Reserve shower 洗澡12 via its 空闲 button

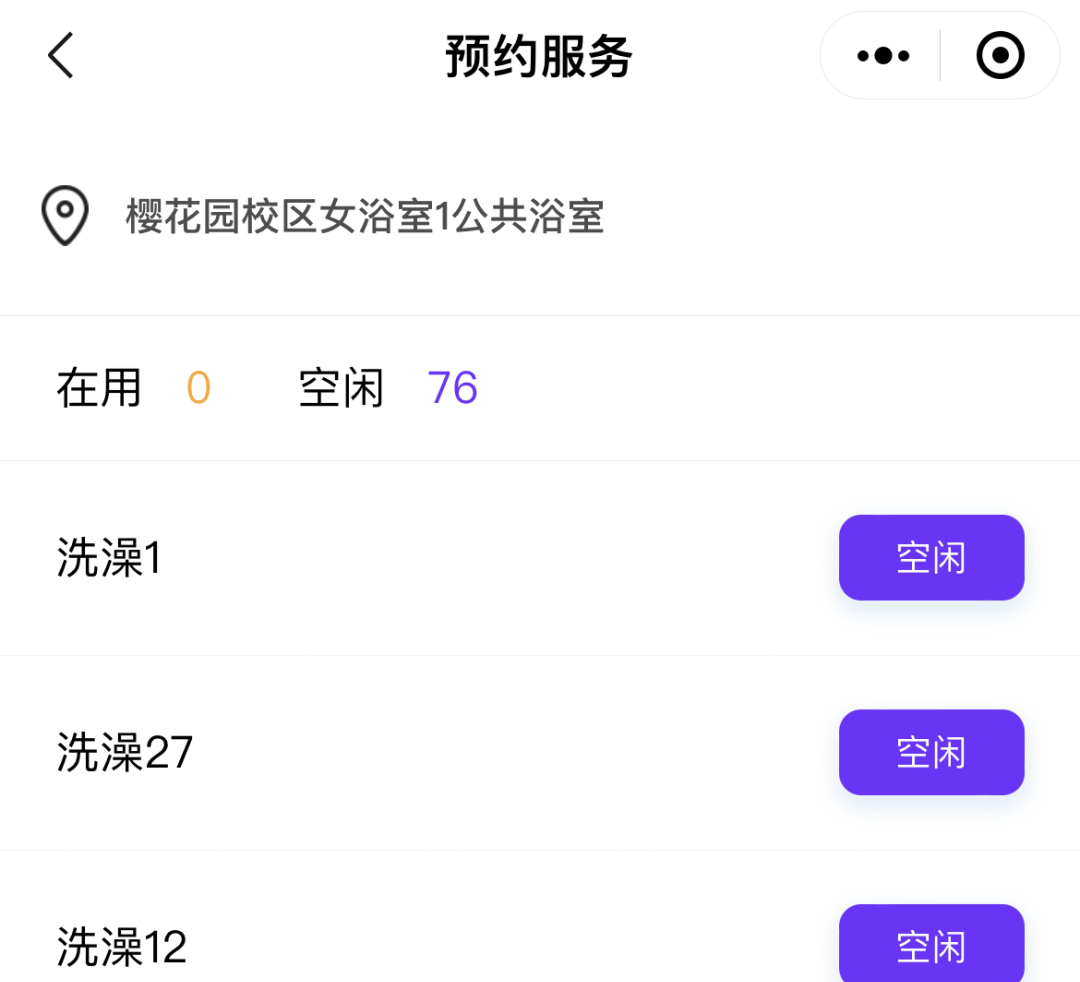tap(931, 944)
